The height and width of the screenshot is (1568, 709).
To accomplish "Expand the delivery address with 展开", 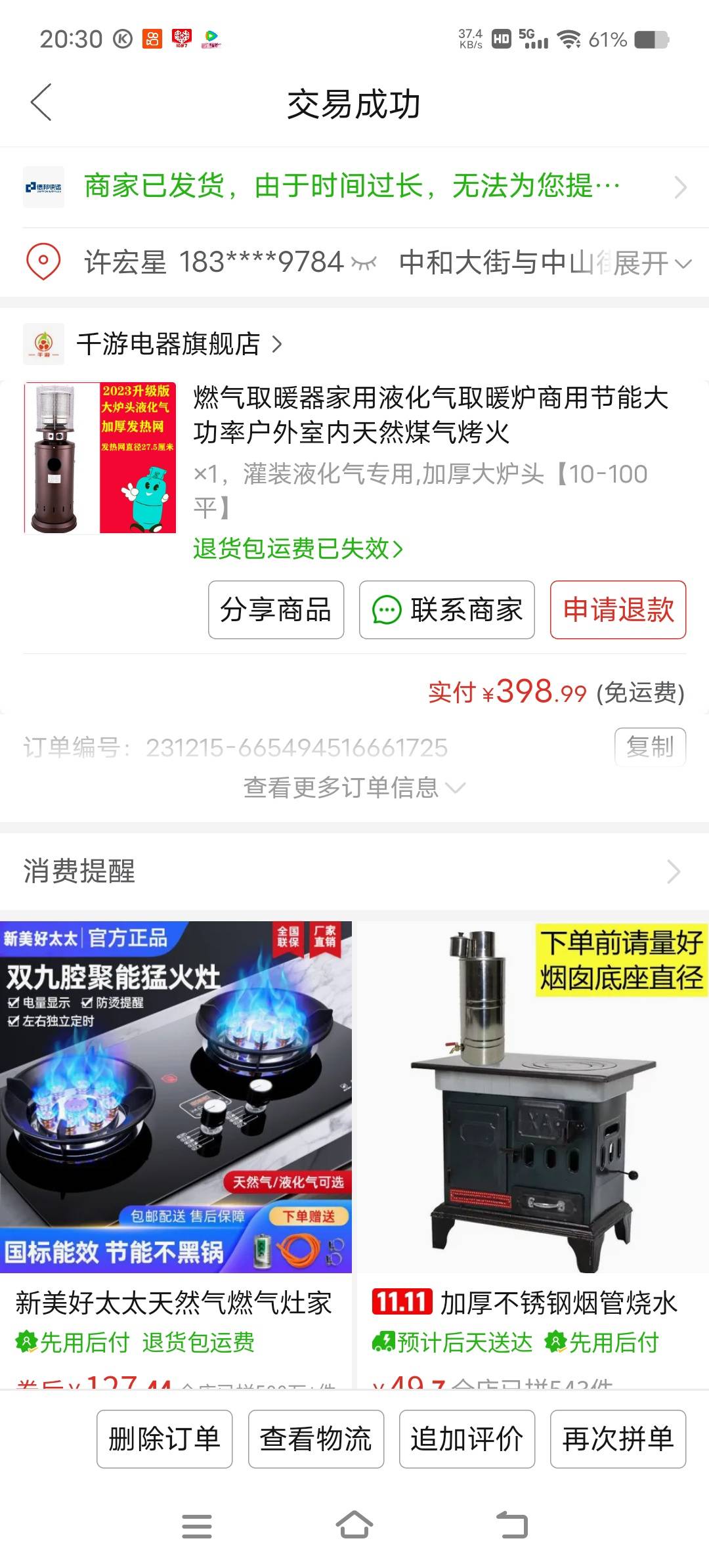I will [653, 263].
